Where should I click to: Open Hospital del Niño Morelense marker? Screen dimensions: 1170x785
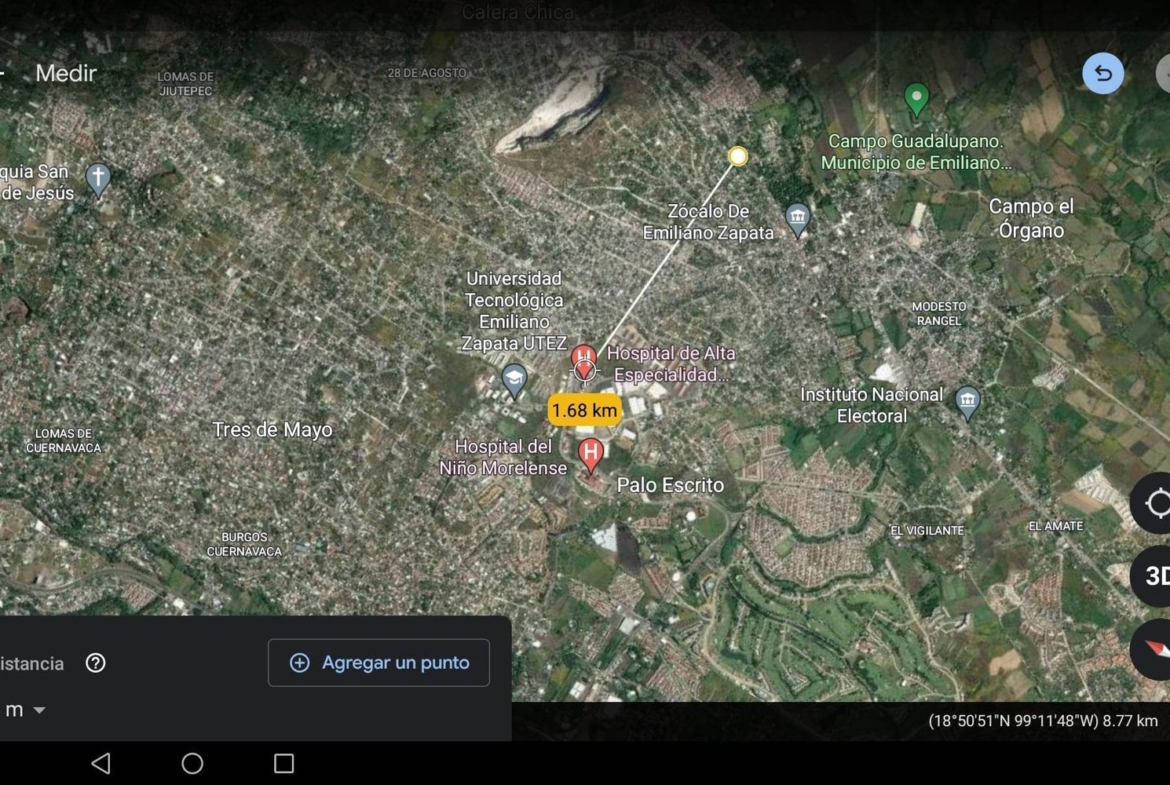[591, 454]
